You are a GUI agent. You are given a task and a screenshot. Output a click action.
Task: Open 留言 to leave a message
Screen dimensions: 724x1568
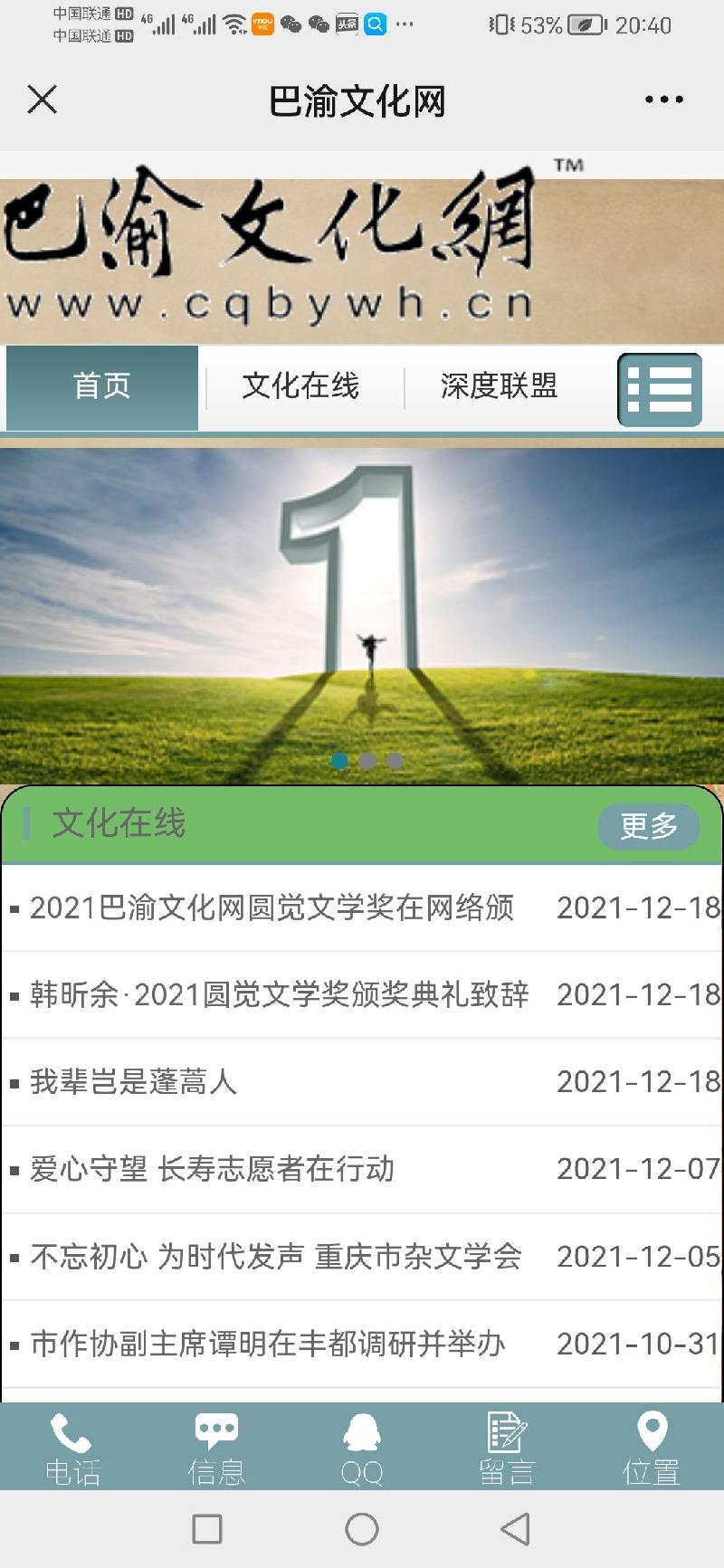[x=507, y=1448]
